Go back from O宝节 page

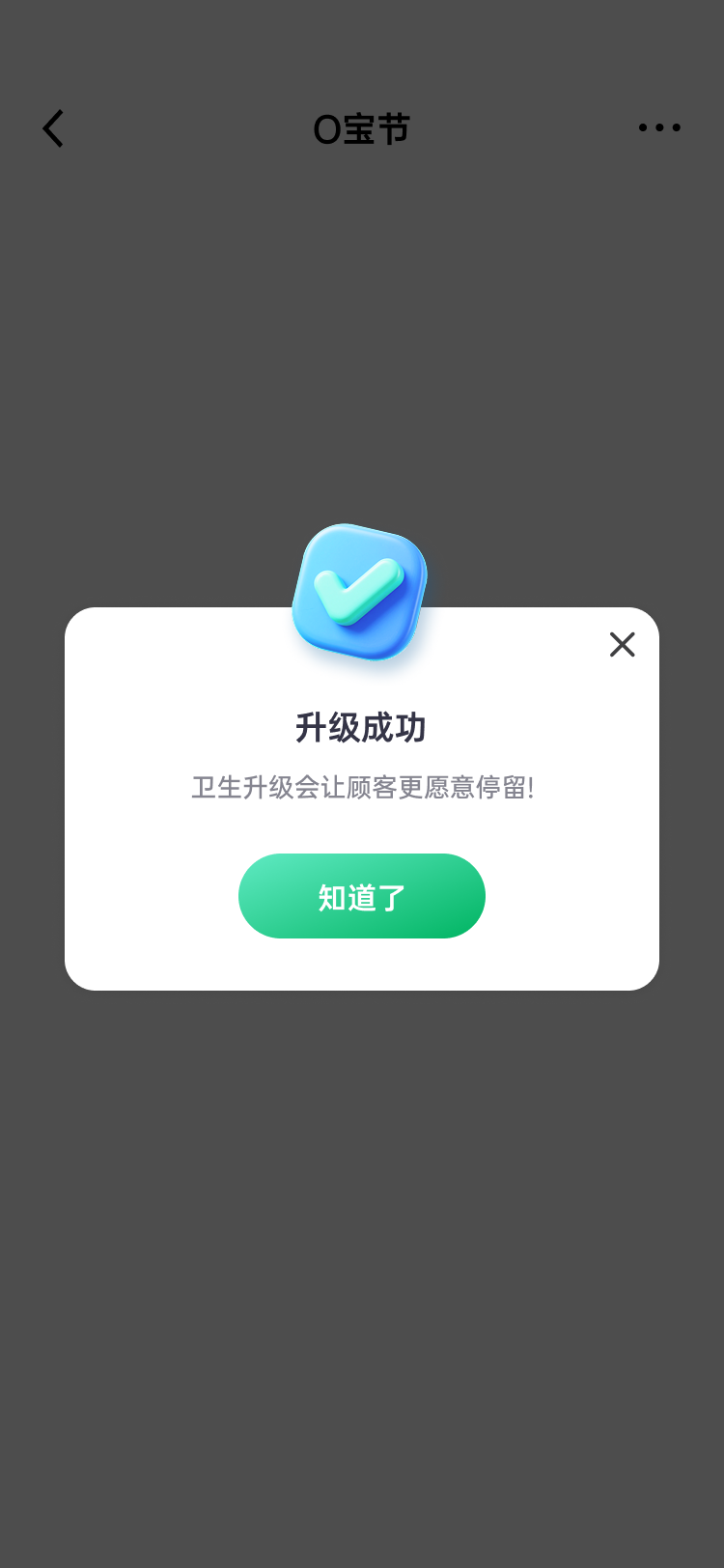coord(53,128)
